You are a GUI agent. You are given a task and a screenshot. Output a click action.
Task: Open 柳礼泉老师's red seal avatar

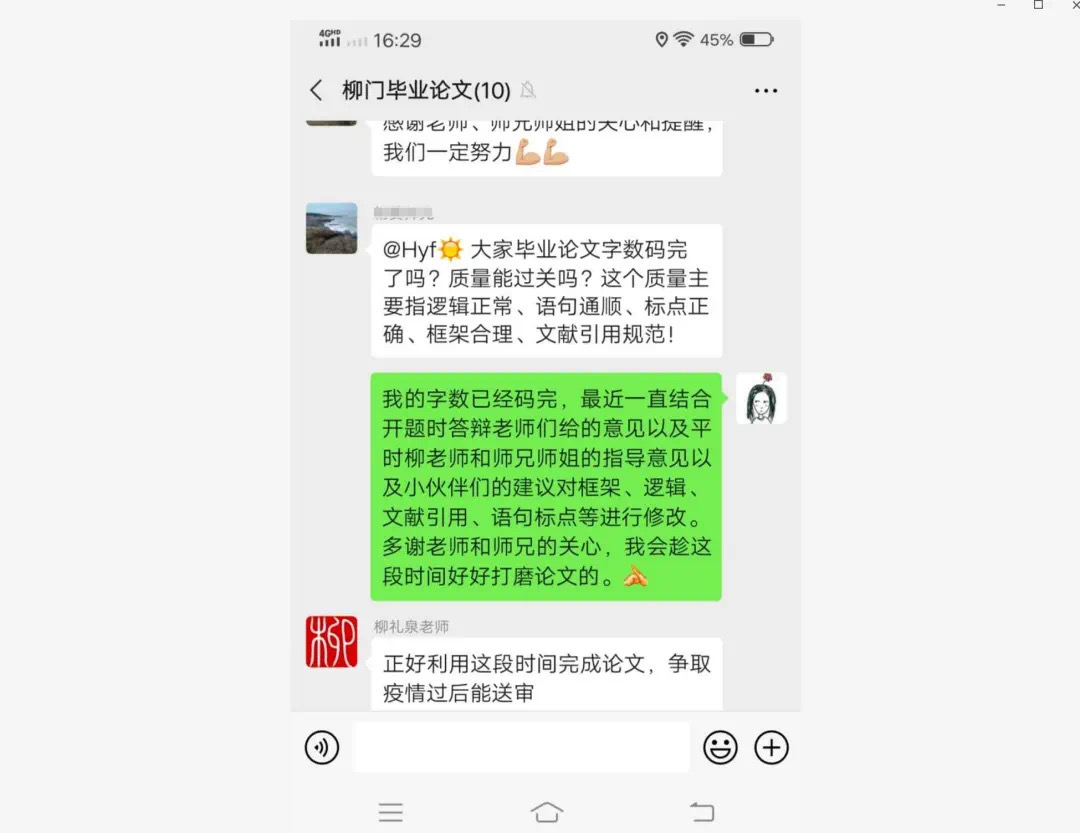point(331,642)
